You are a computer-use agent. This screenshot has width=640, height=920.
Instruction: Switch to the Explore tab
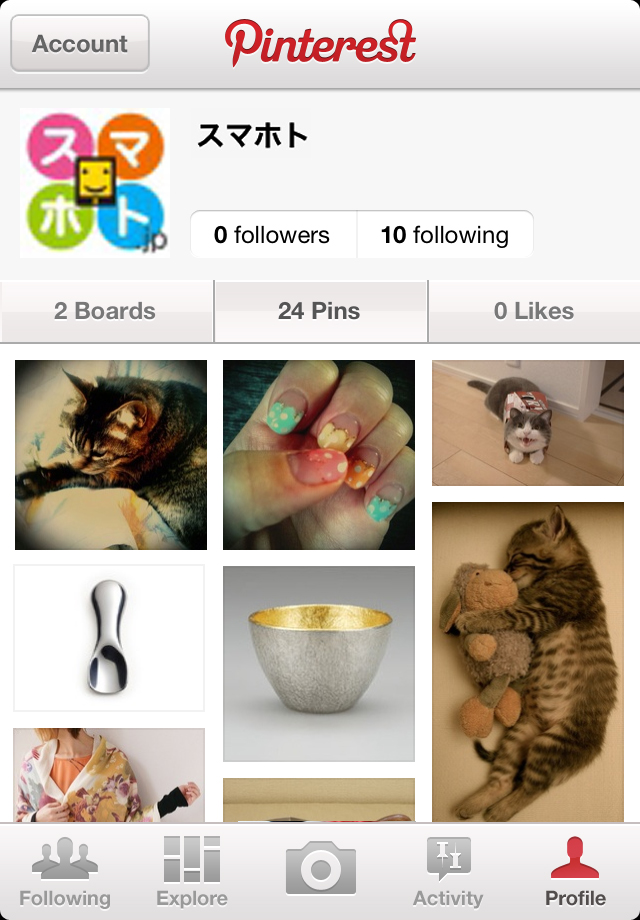[192, 872]
